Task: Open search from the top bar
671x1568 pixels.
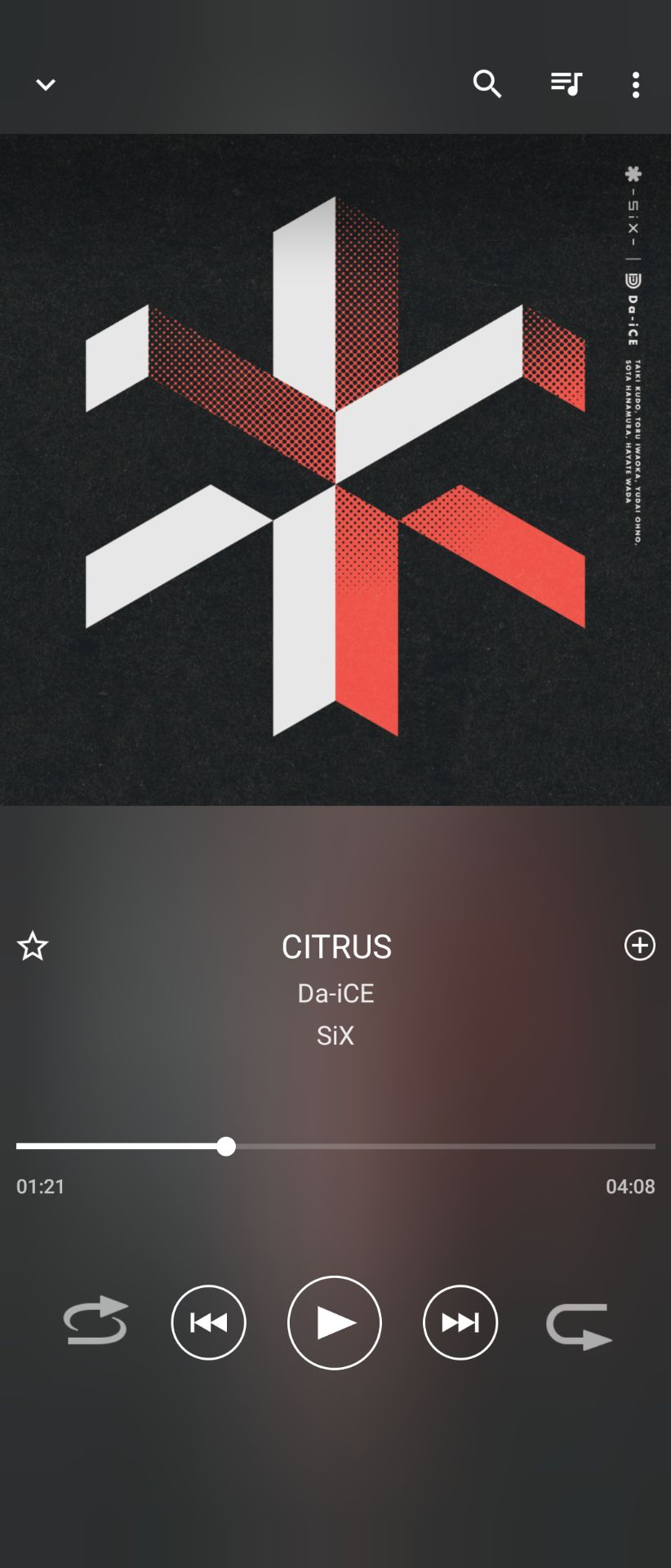Action: (x=487, y=84)
